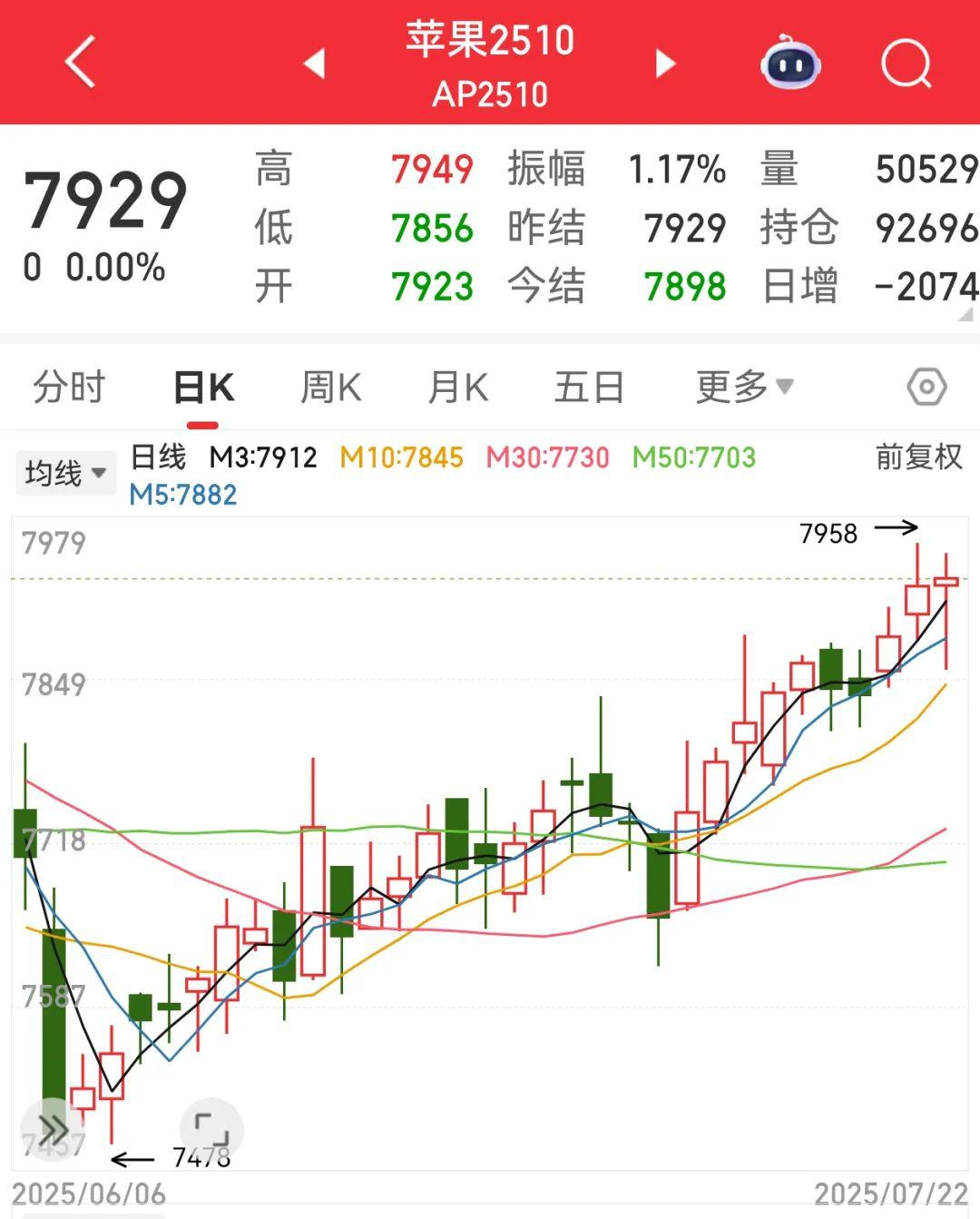Switch to the next contract

click(665, 64)
